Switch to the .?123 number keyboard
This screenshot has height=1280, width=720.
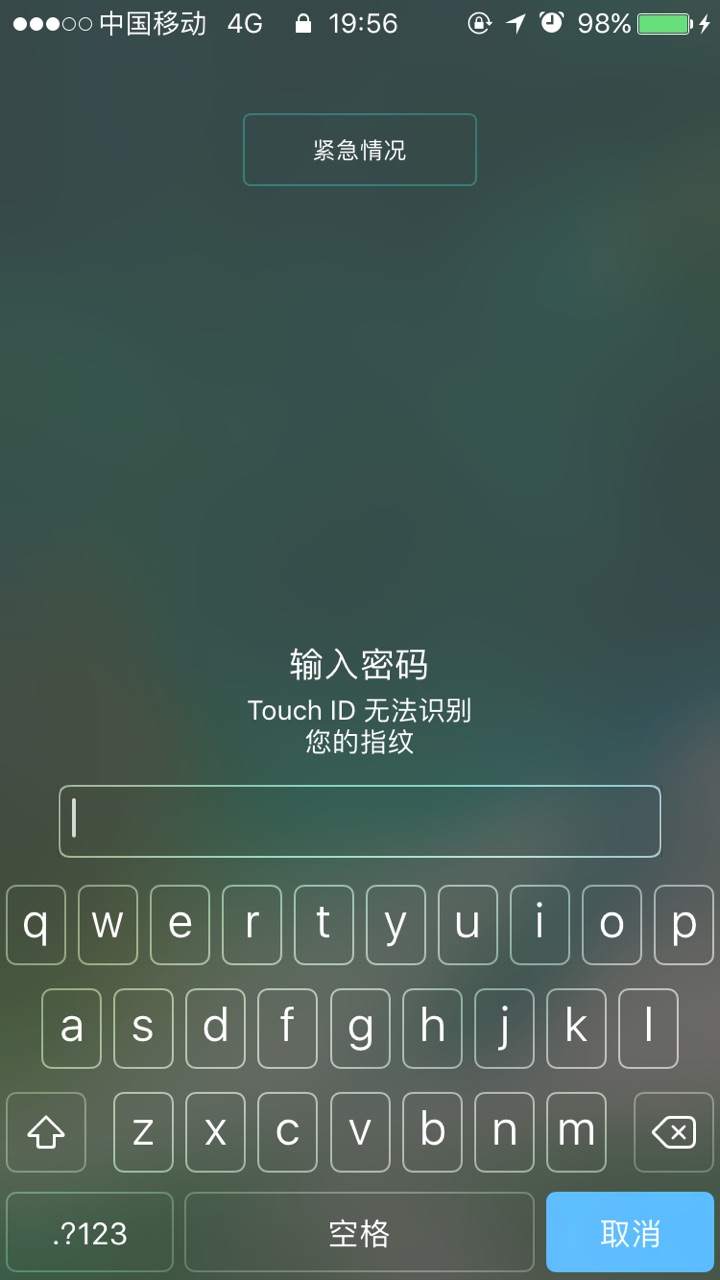point(90,1232)
